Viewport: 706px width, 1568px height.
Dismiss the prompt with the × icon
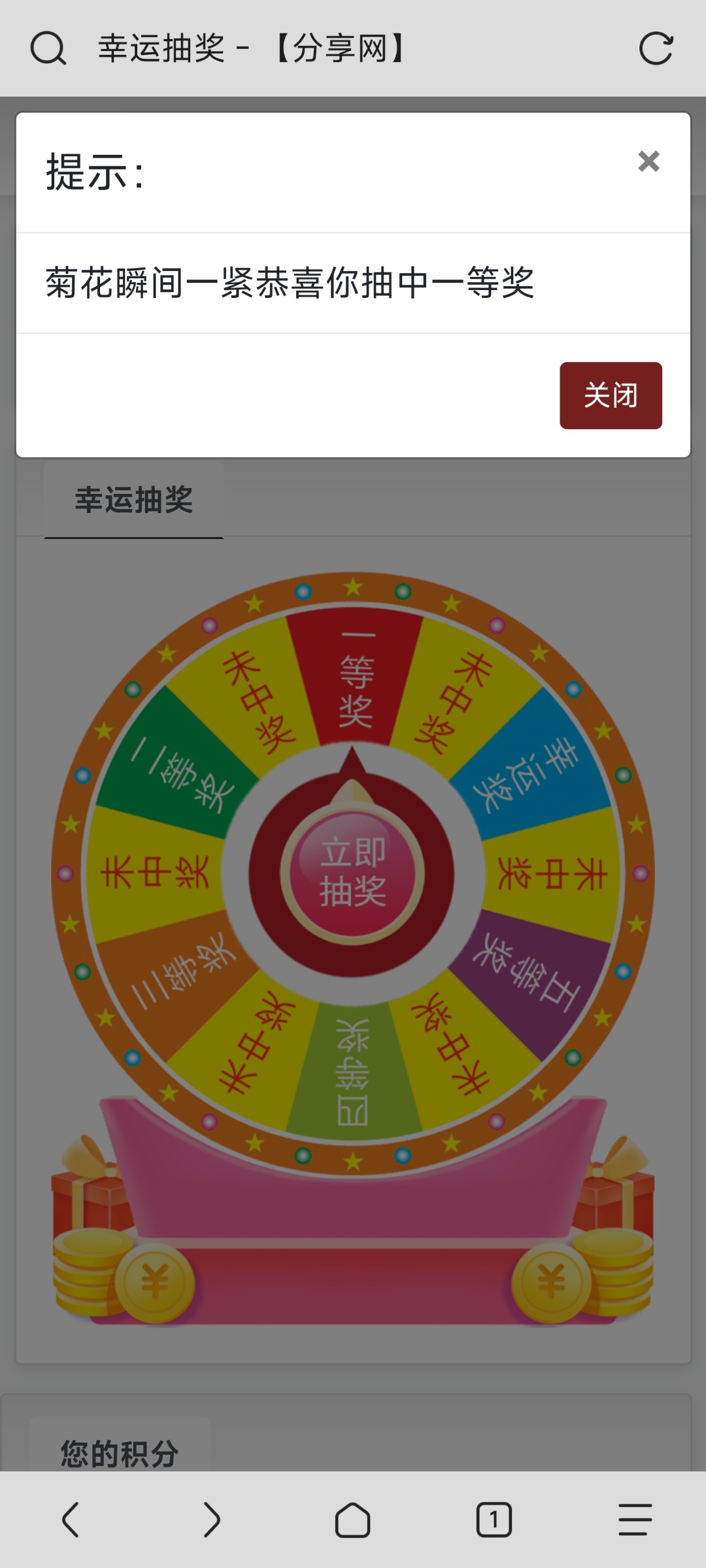coord(648,162)
